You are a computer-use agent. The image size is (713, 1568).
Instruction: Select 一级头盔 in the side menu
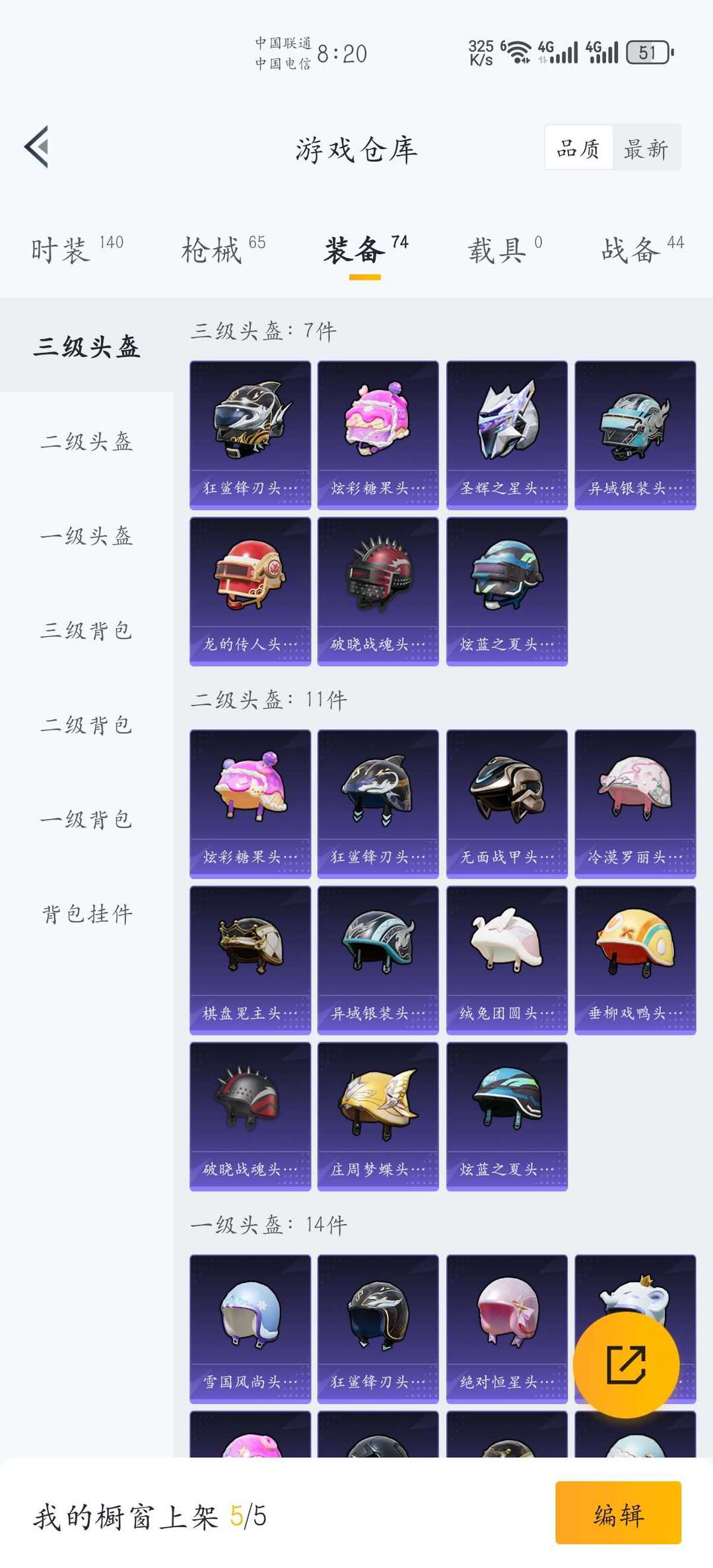coord(86,536)
